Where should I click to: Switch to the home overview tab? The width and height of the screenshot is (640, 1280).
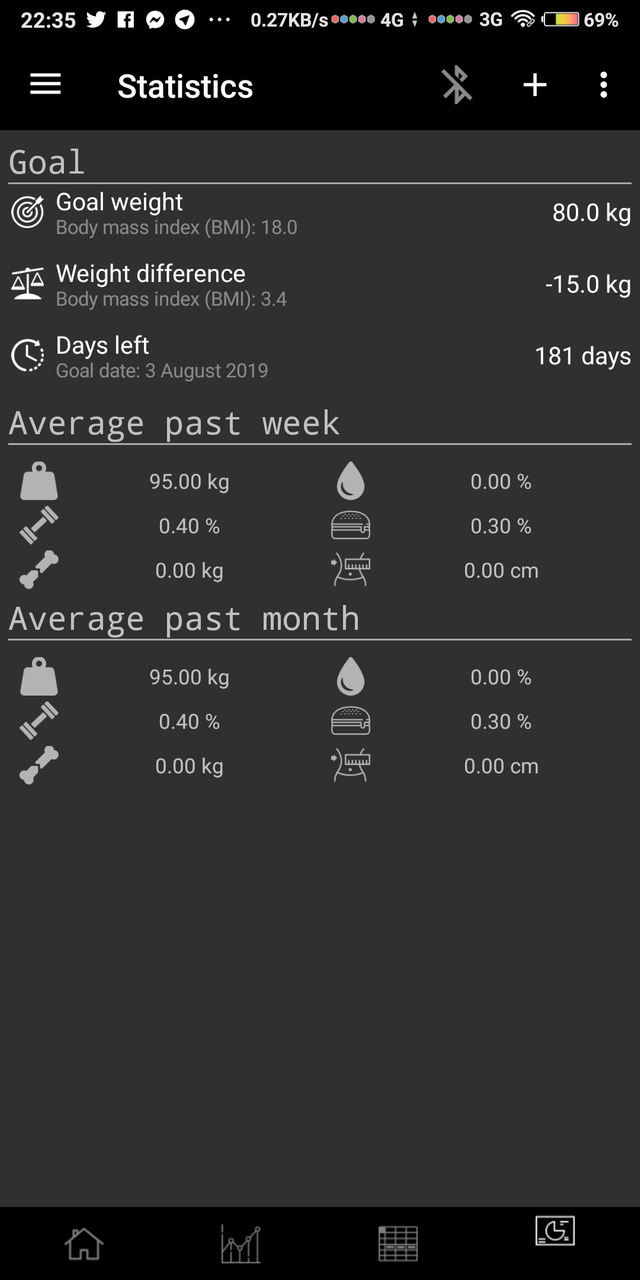pos(84,1244)
